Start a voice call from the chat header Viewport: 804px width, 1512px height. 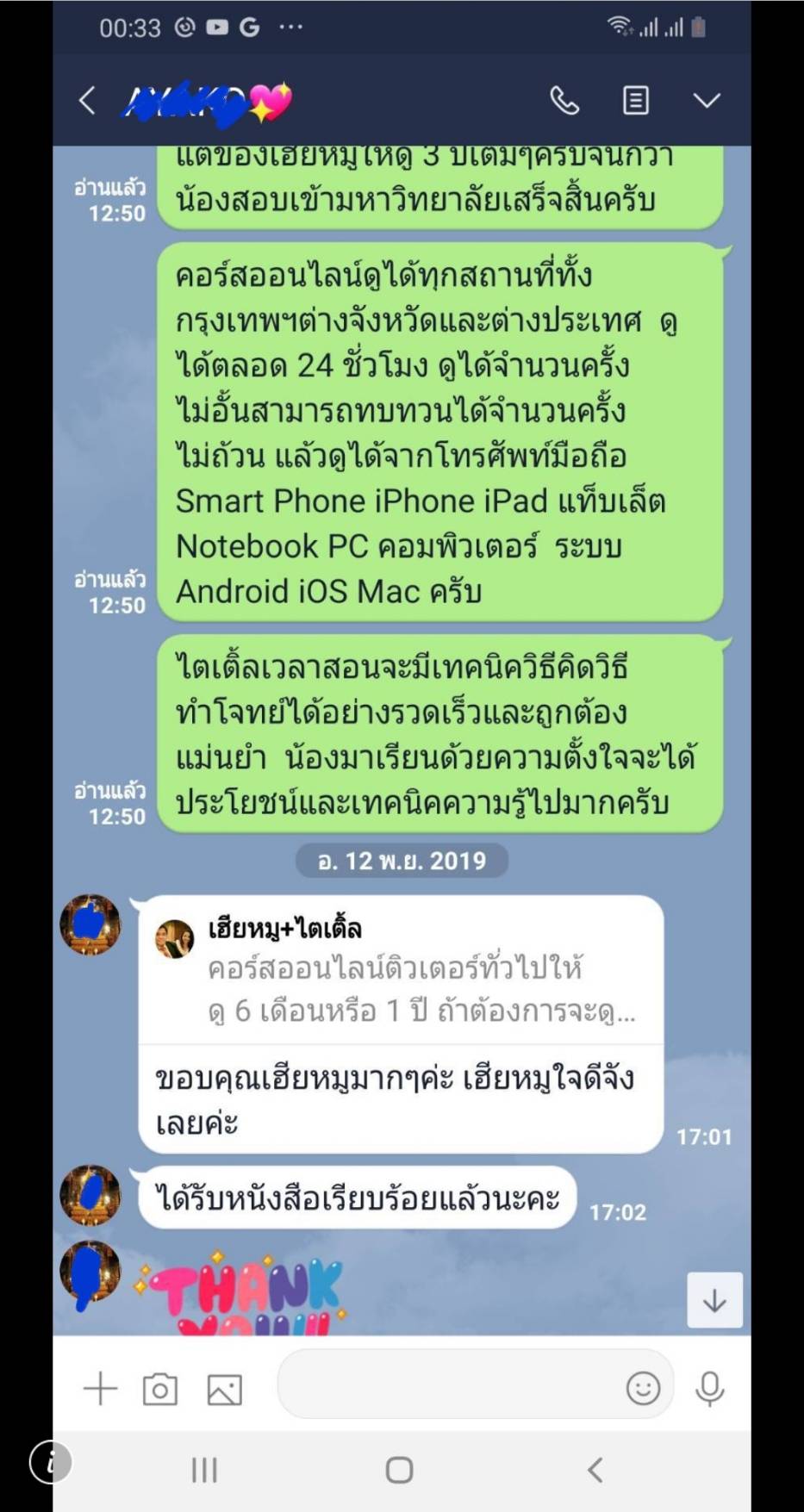(x=564, y=101)
